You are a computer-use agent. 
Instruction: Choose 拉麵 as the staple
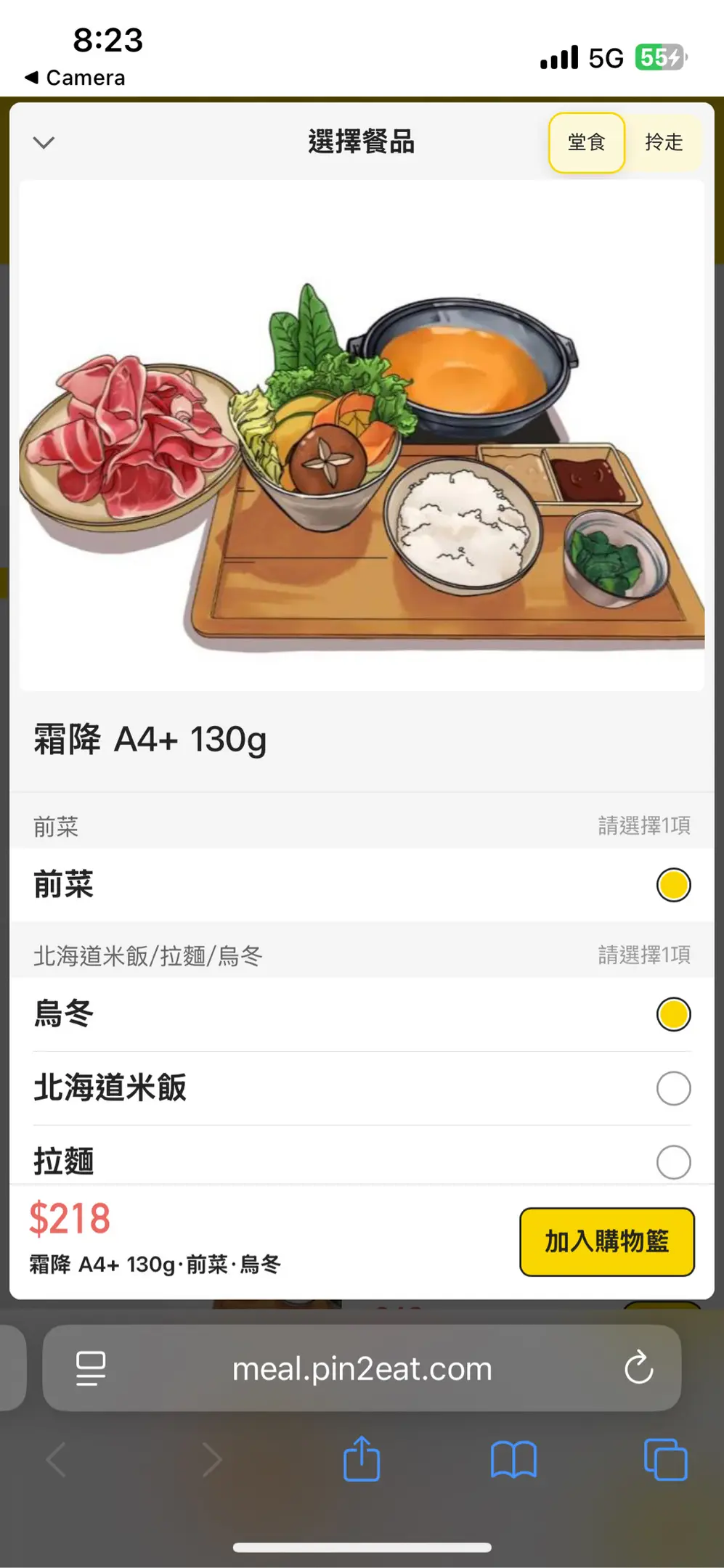[x=673, y=1161]
